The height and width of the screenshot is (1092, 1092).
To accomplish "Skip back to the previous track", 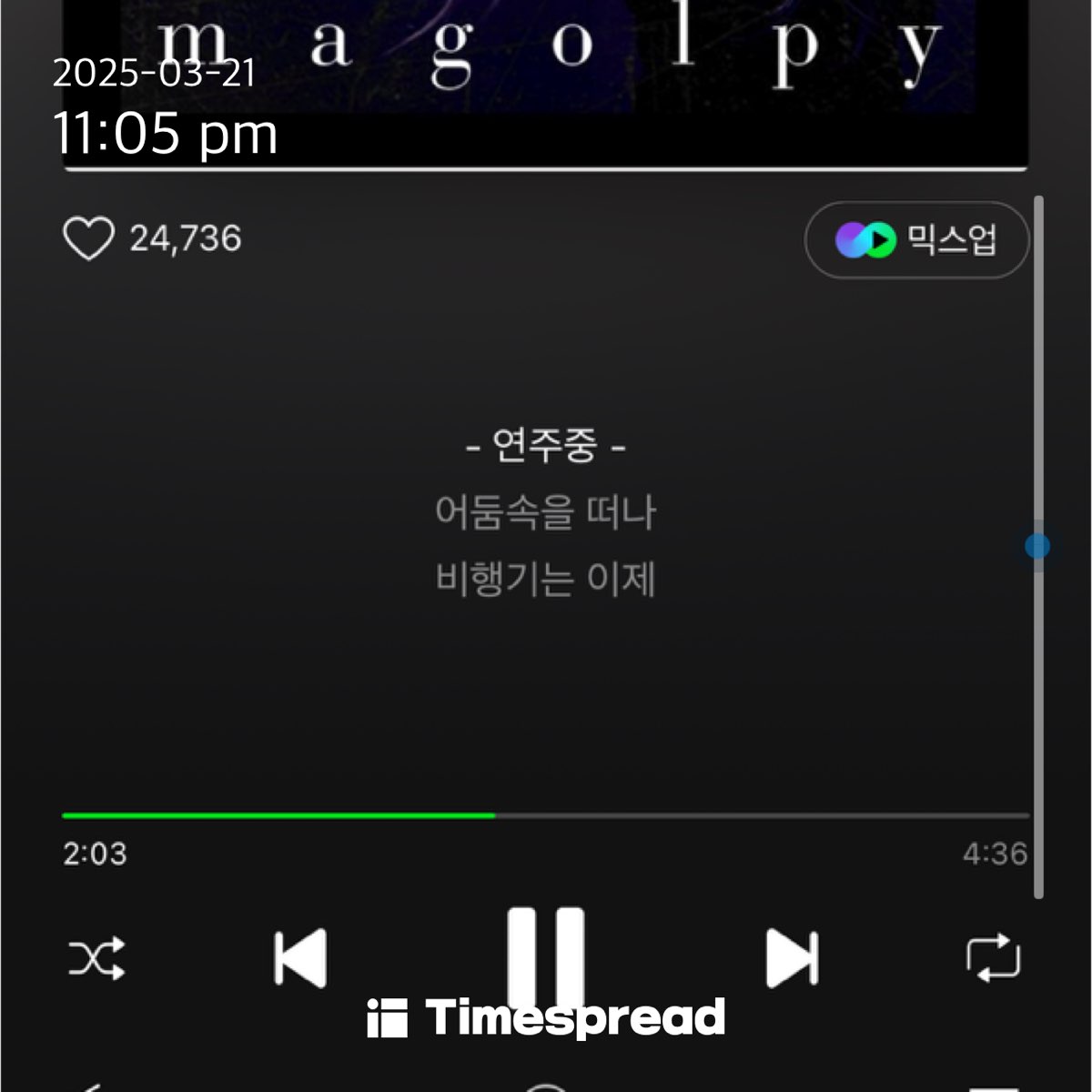I will pos(300,958).
